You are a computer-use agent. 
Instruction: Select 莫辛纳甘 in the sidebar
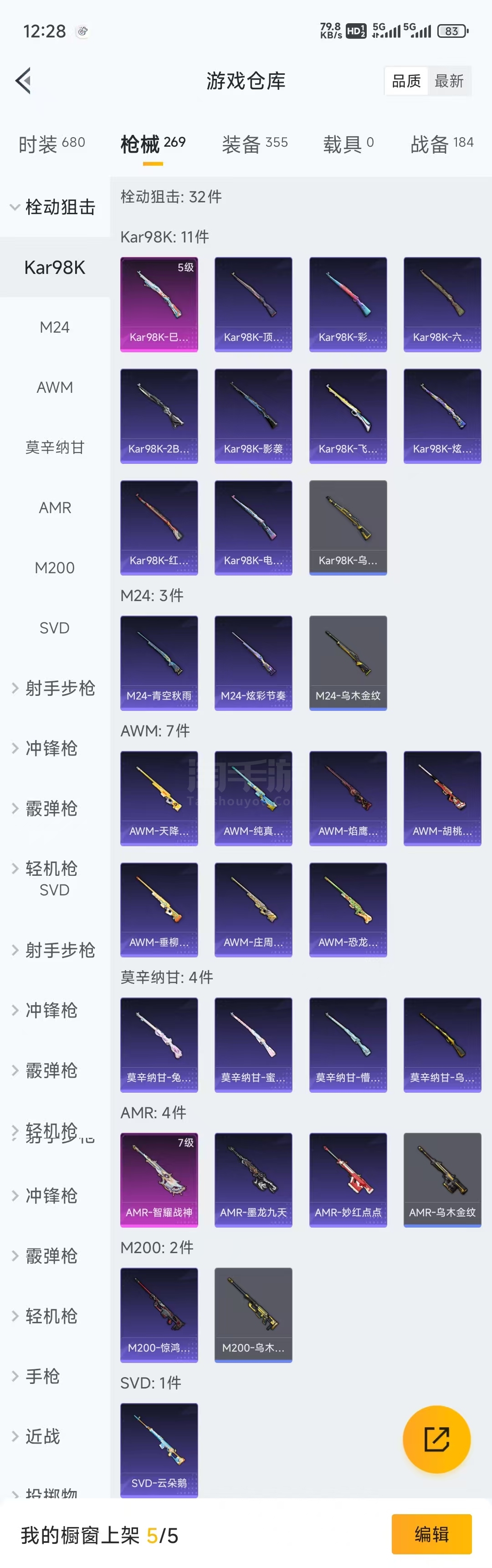coord(55,447)
